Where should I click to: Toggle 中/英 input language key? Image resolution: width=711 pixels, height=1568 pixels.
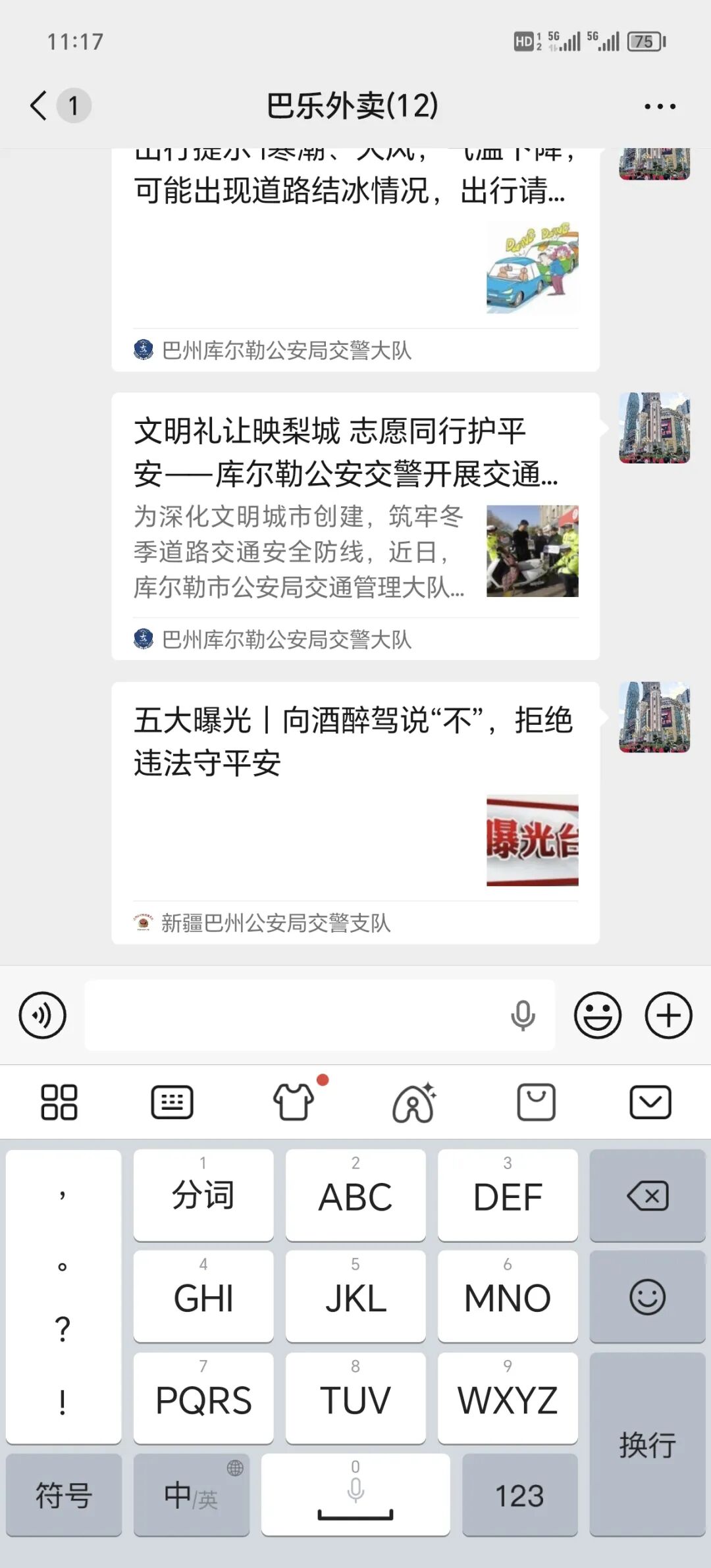pyautogui.click(x=192, y=1495)
